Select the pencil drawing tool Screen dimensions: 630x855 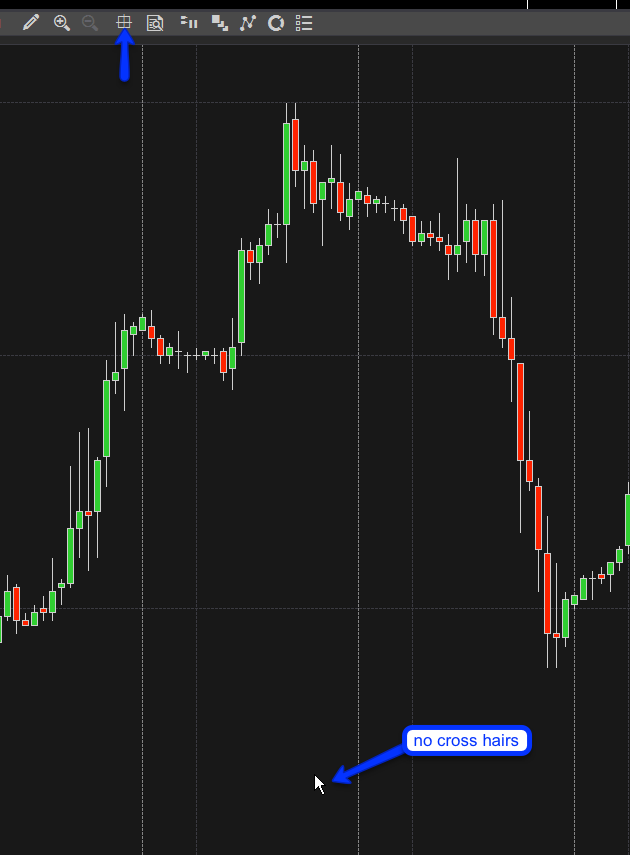click(31, 22)
